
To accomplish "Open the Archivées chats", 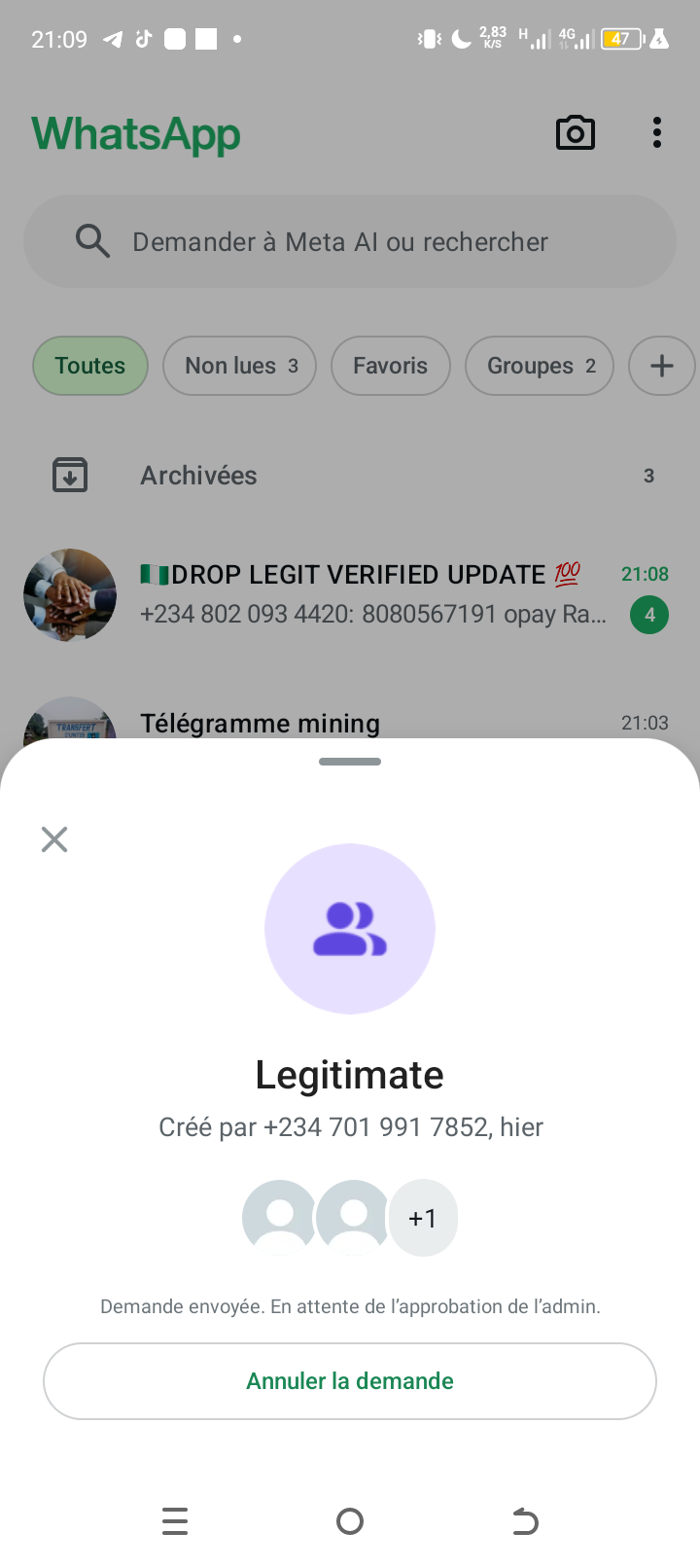I will [350, 476].
